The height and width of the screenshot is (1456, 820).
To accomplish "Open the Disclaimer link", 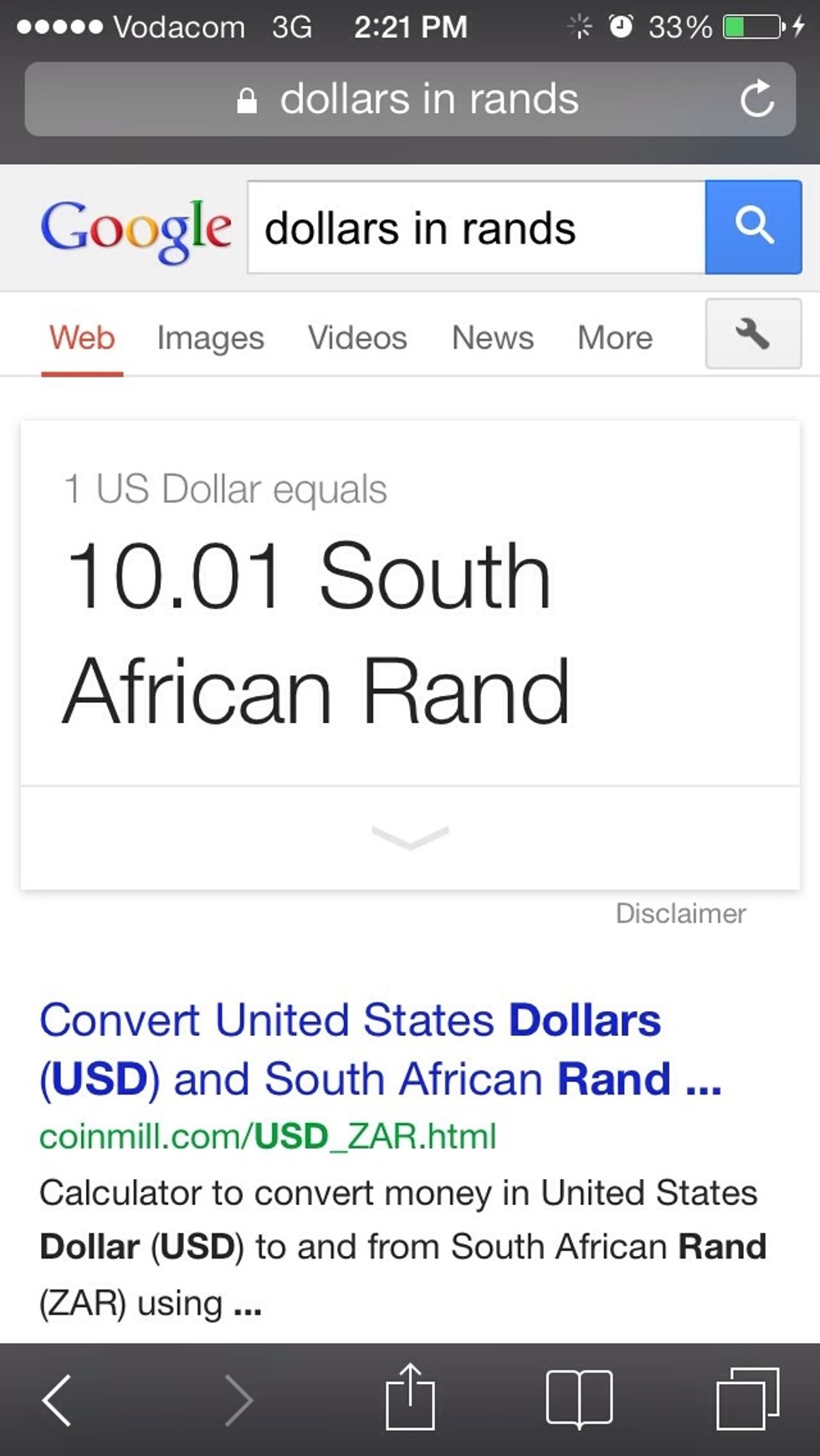I will coord(680,913).
